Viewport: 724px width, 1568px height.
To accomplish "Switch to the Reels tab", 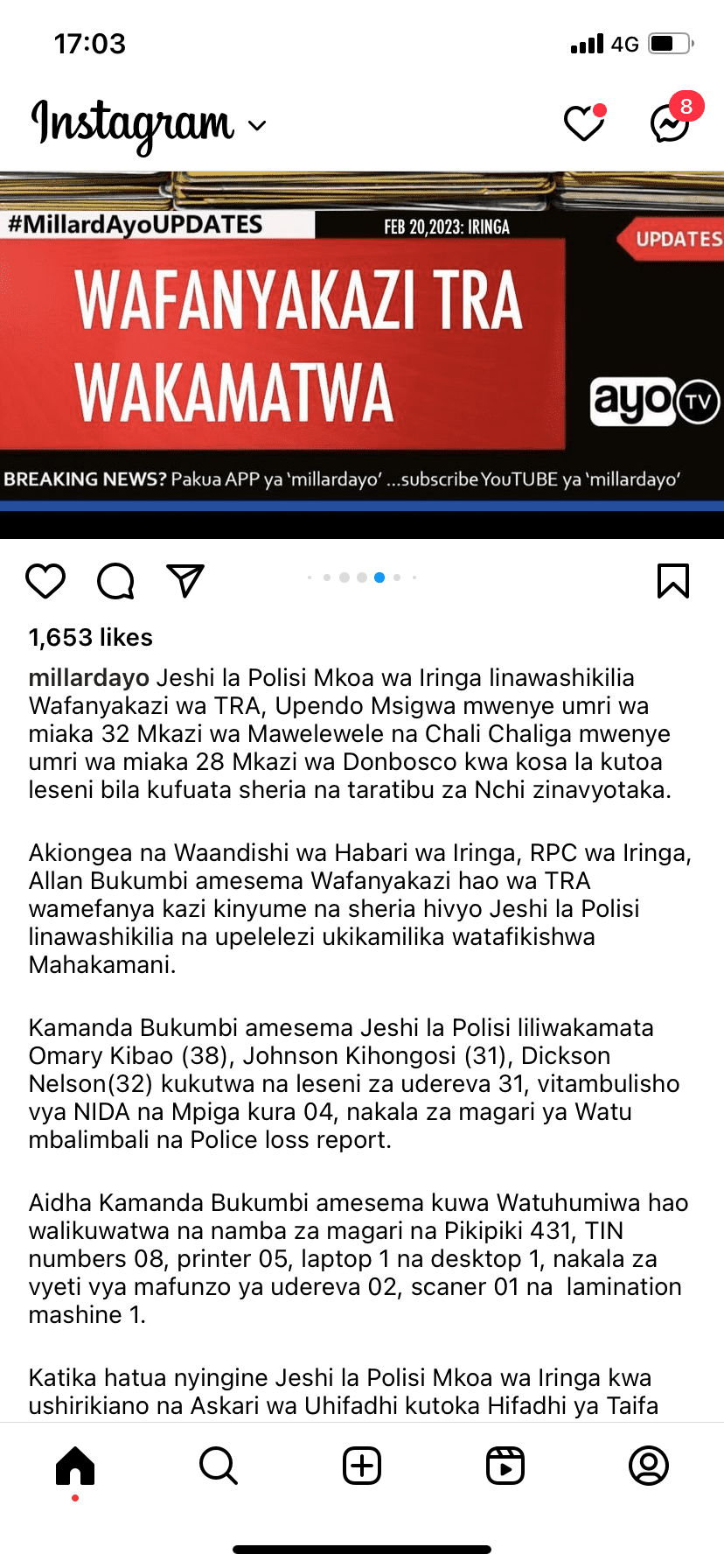I will pyautogui.click(x=505, y=1466).
